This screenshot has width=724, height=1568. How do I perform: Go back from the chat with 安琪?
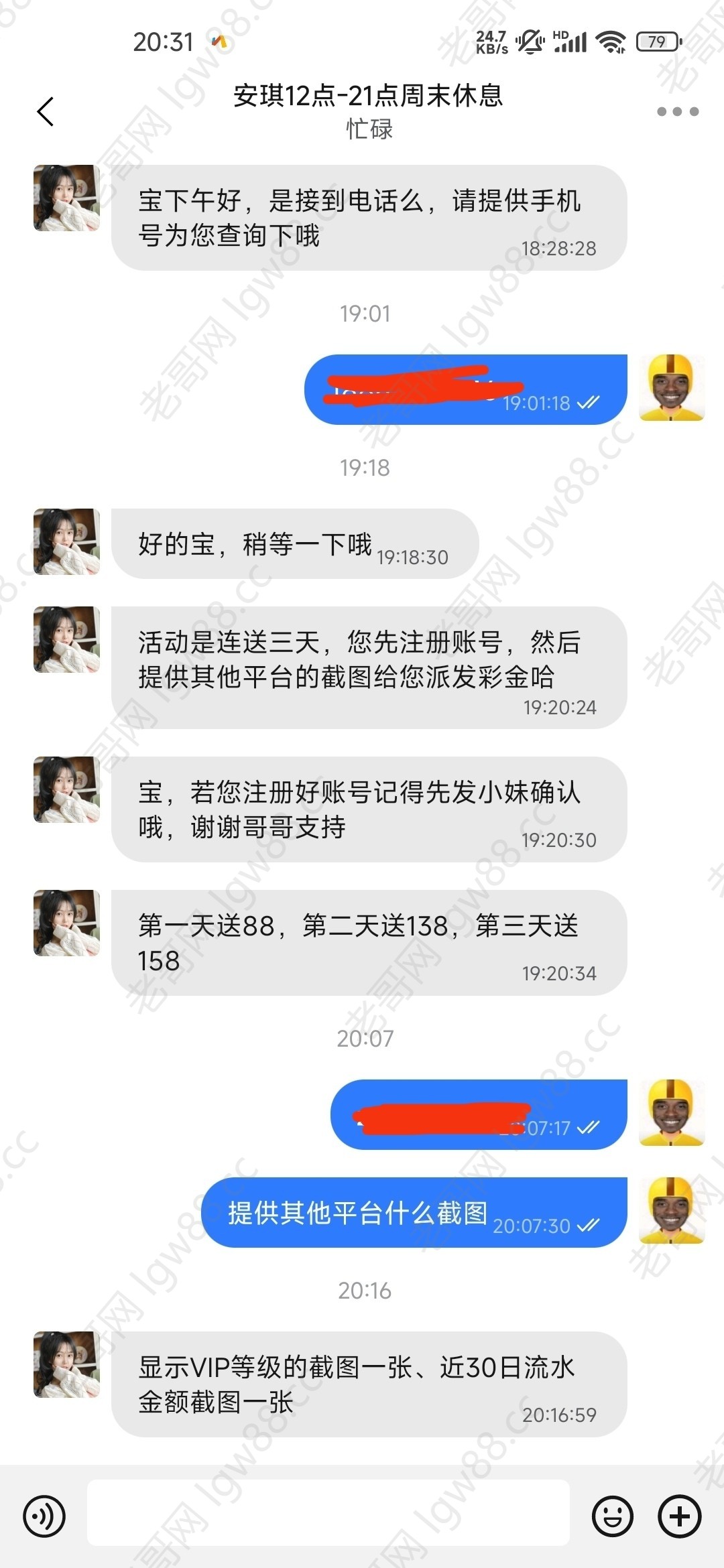click(x=46, y=111)
